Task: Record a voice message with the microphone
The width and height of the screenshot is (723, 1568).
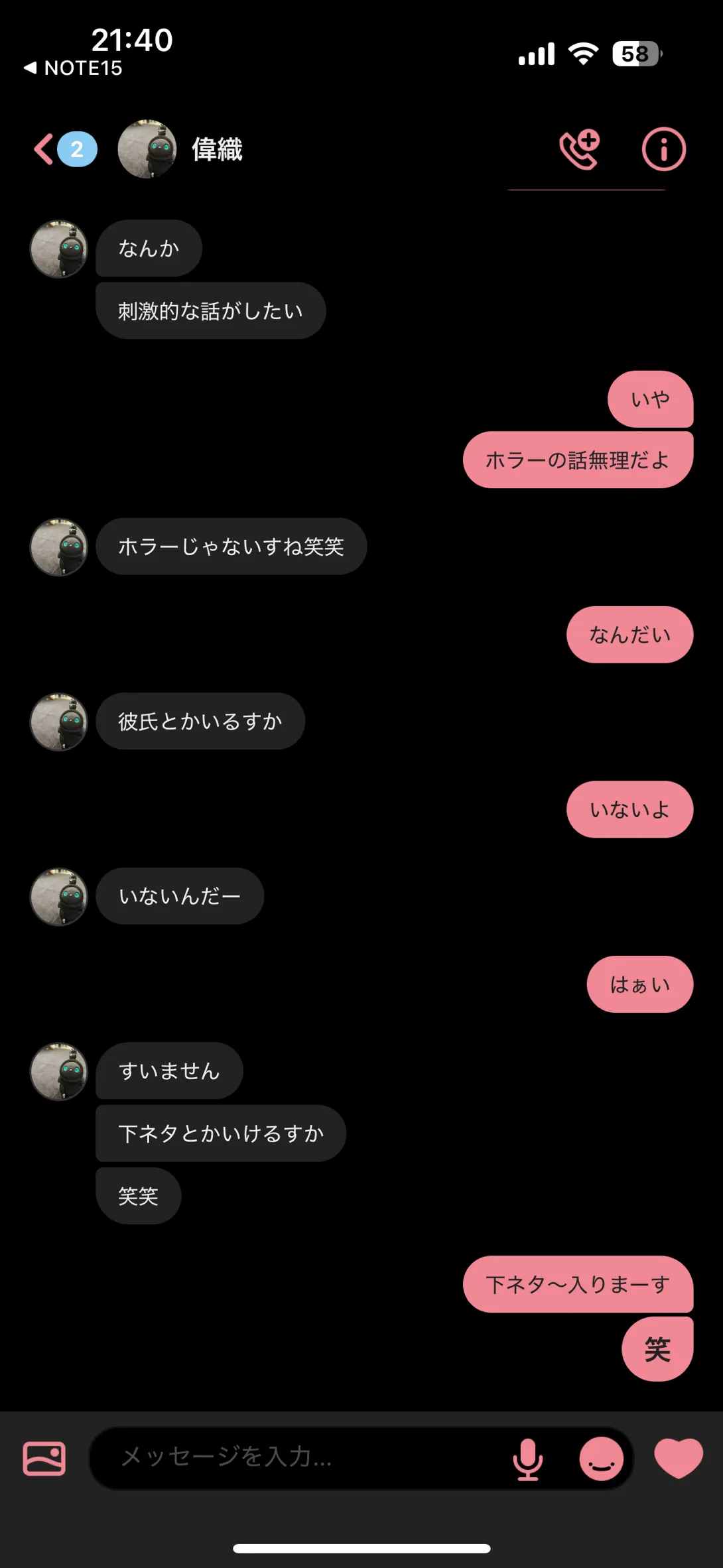Action: click(528, 1459)
